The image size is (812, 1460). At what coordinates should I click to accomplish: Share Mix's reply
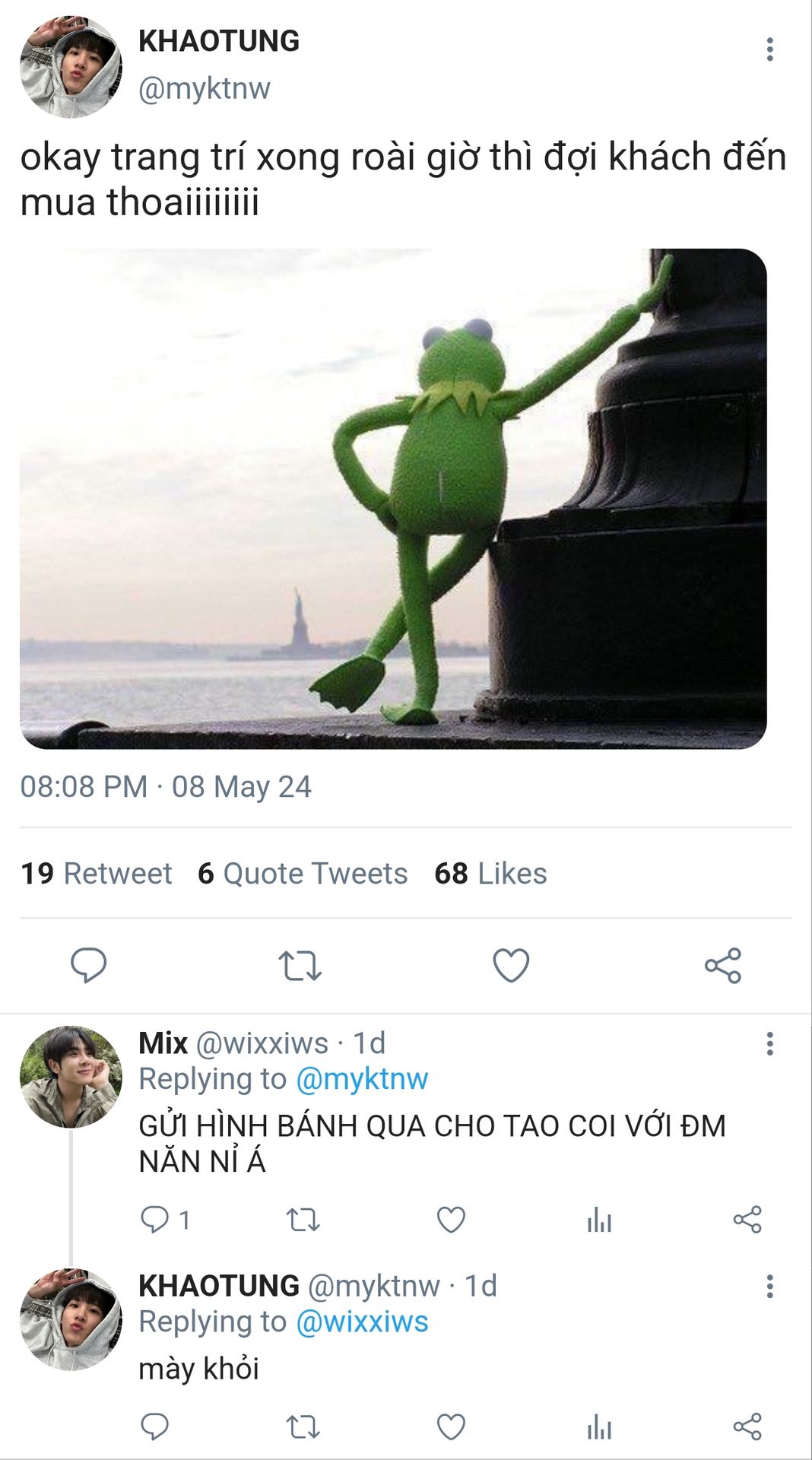(747, 1220)
